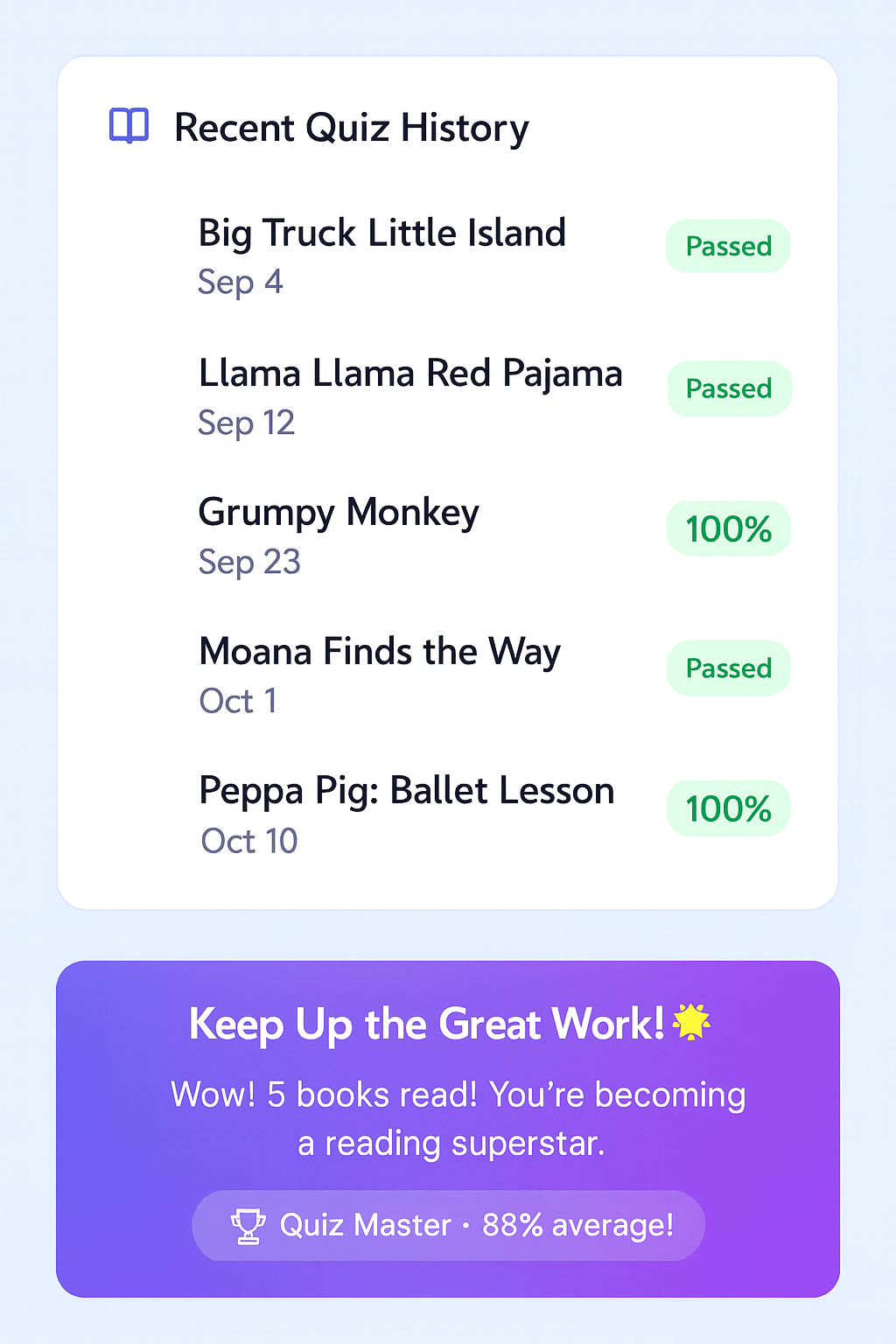The height and width of the screenshot is (1344, 896).
Task: Click the Moana Finds the Way title
Action: click(380, 651)
